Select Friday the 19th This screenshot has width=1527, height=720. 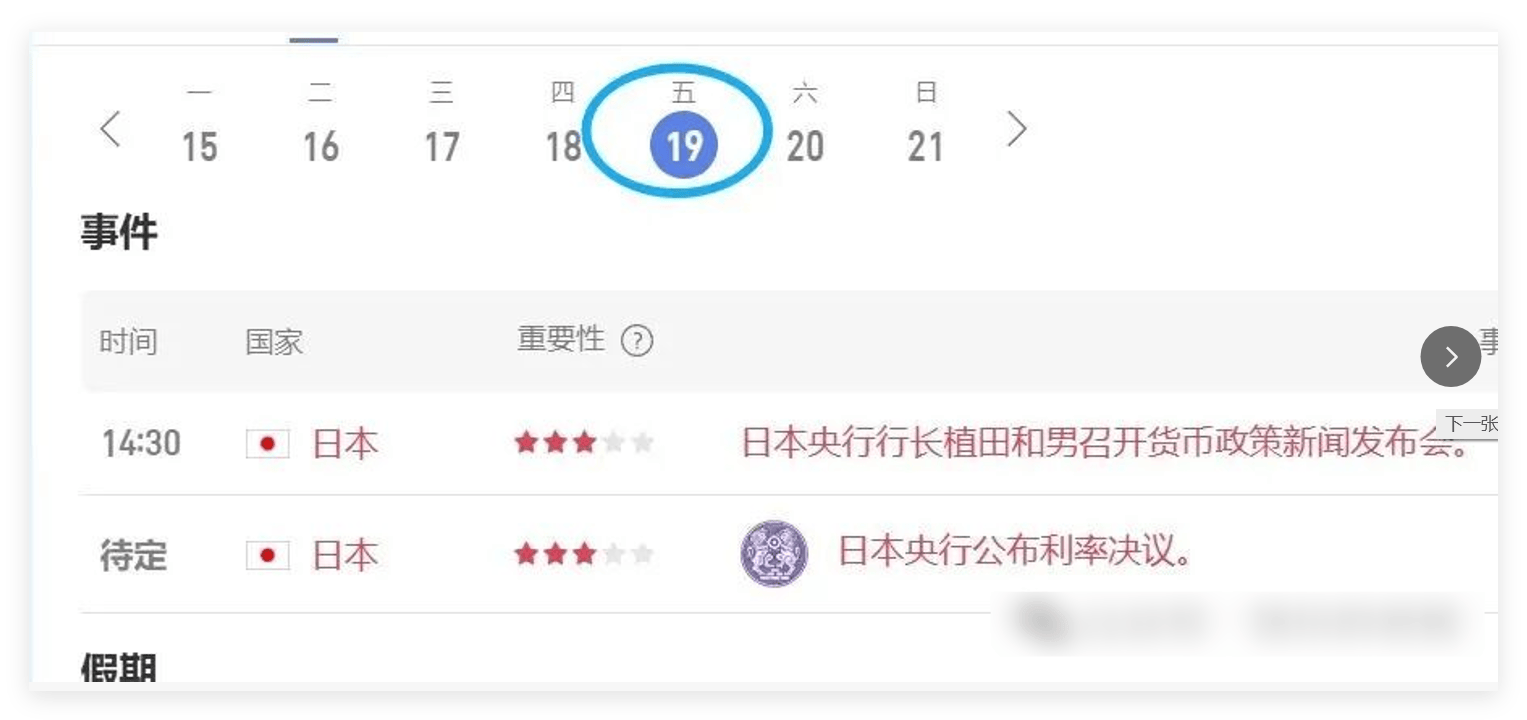(684, 146)
